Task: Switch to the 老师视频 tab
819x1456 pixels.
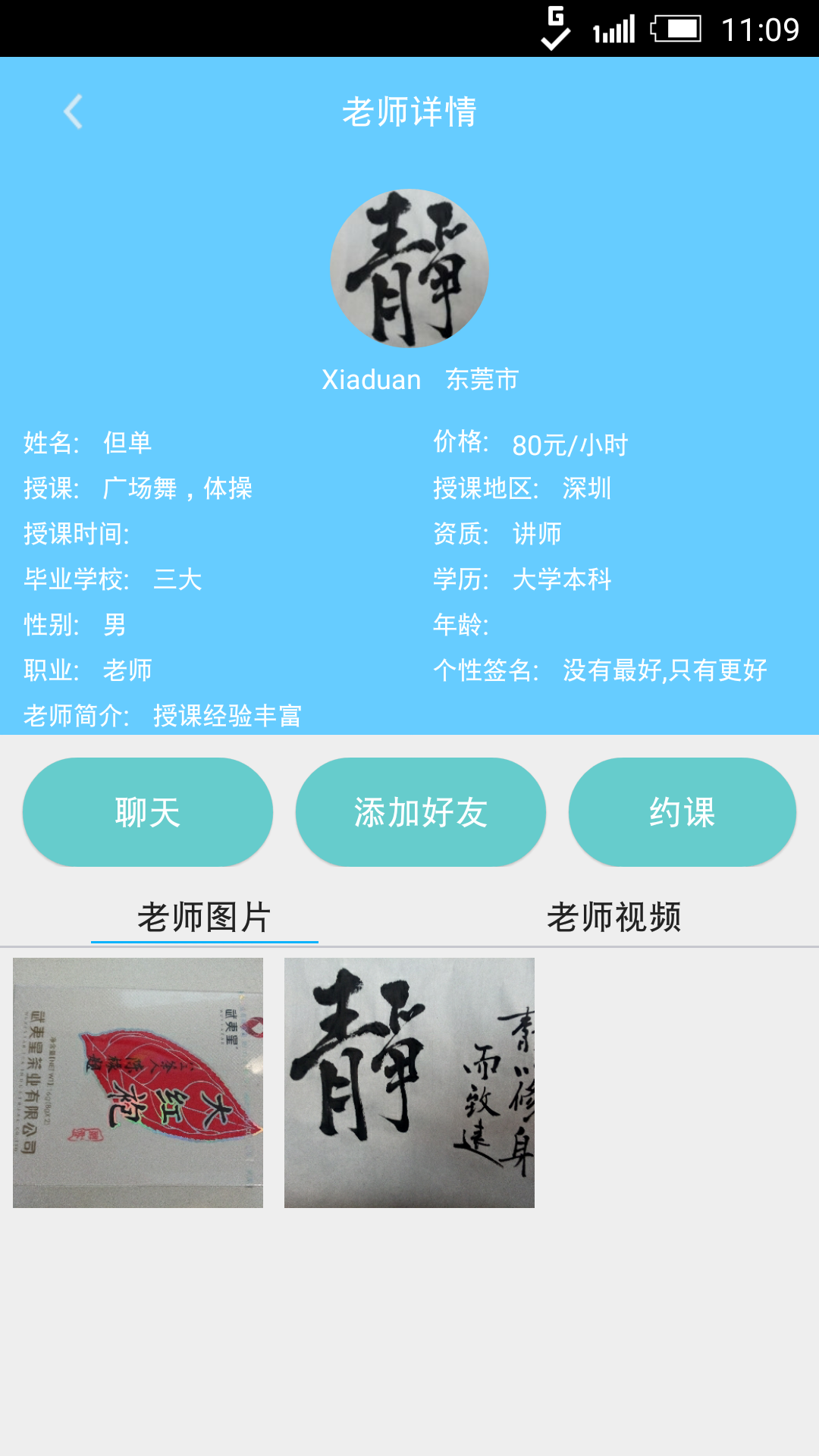Action: [x=614, y=917]
